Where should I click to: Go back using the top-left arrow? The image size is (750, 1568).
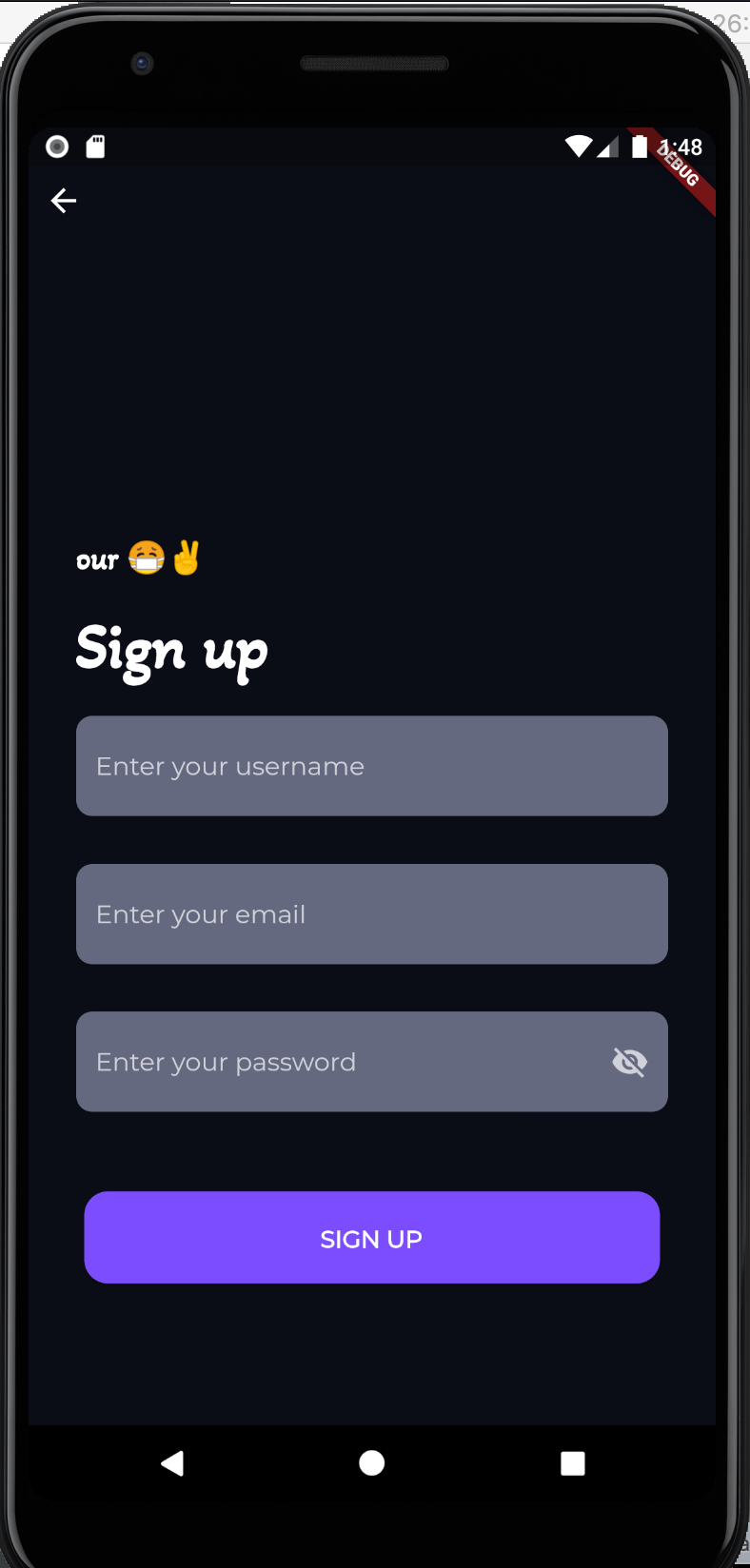[64, 201]
